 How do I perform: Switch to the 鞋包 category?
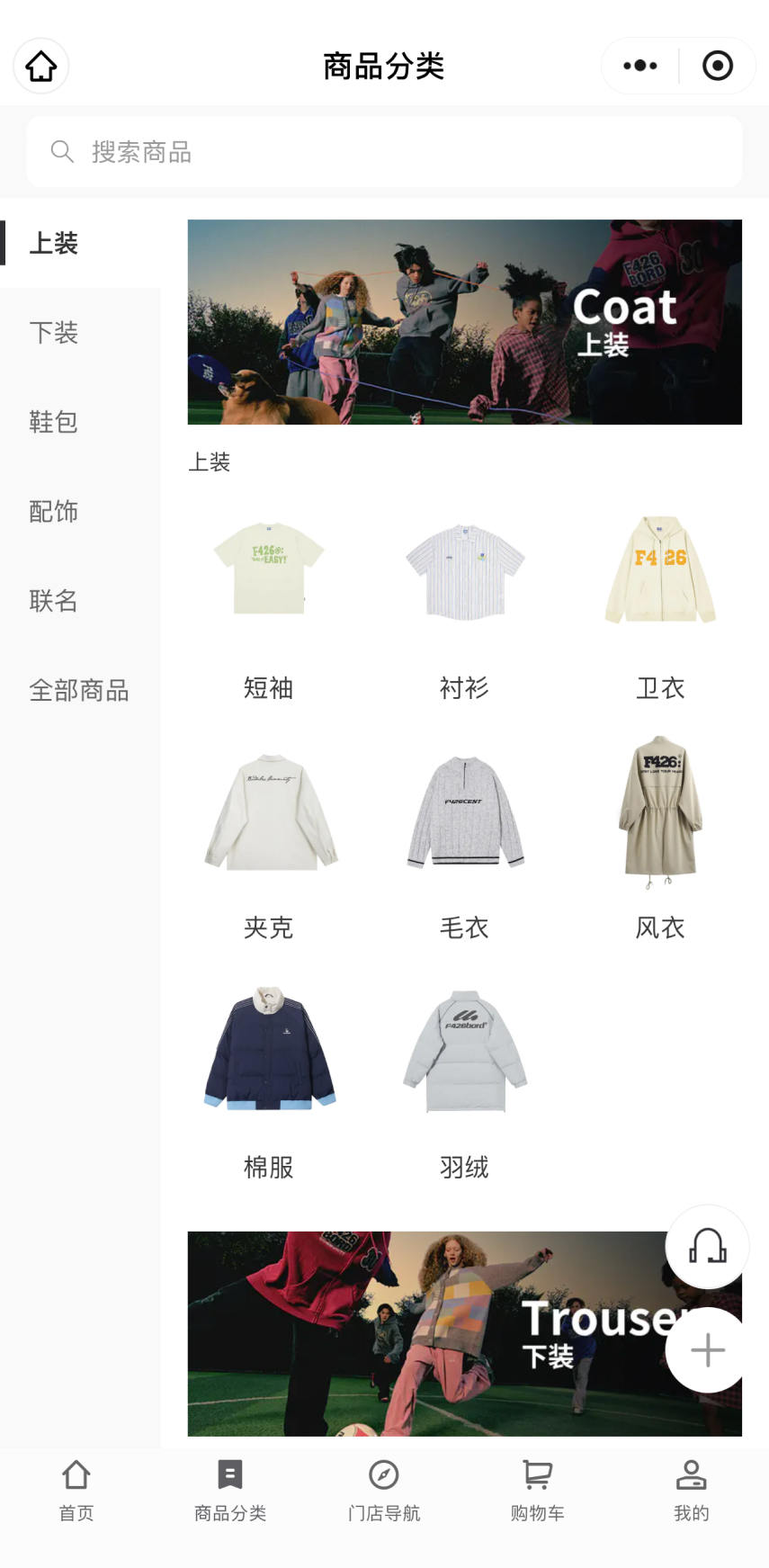pos(54,422)
